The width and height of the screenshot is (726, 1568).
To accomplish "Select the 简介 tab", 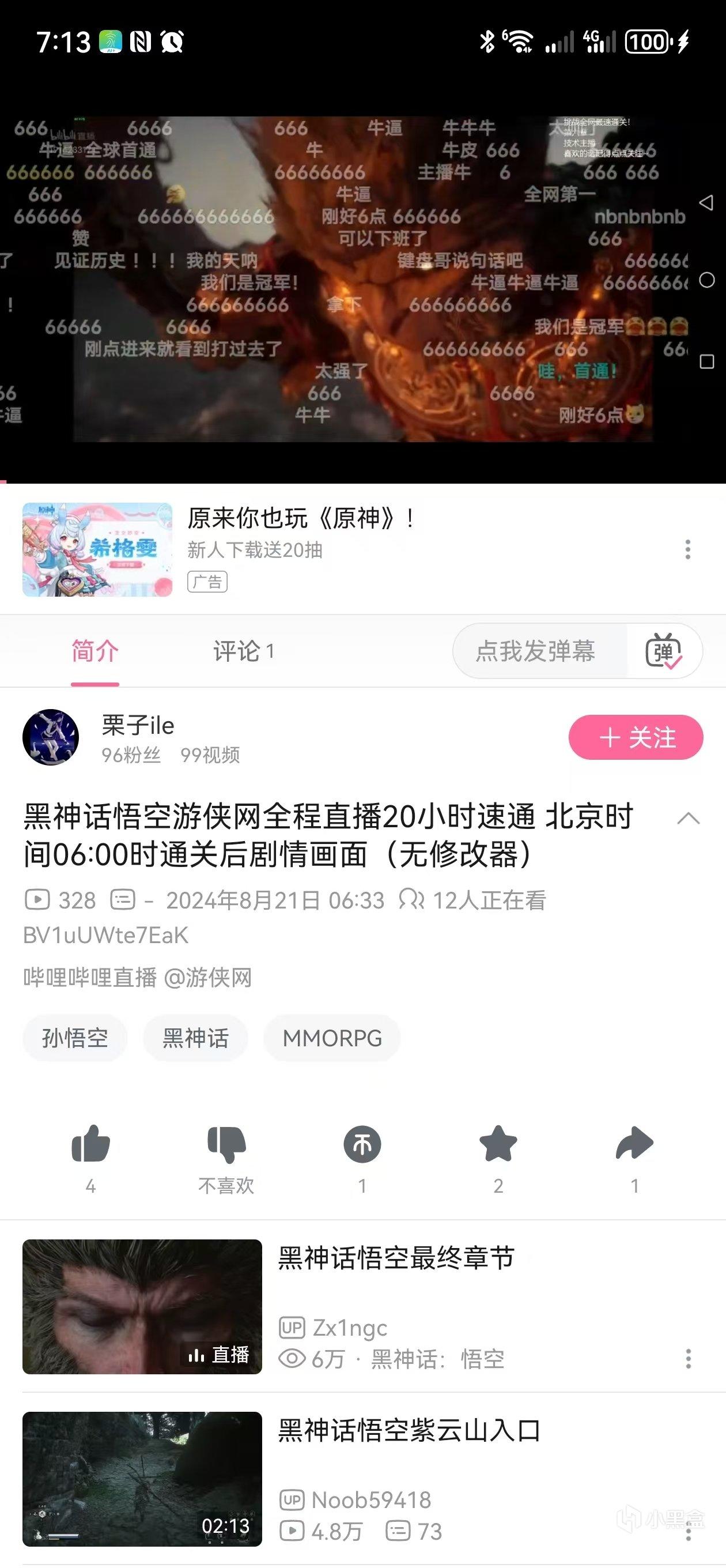I will (94, 651).
